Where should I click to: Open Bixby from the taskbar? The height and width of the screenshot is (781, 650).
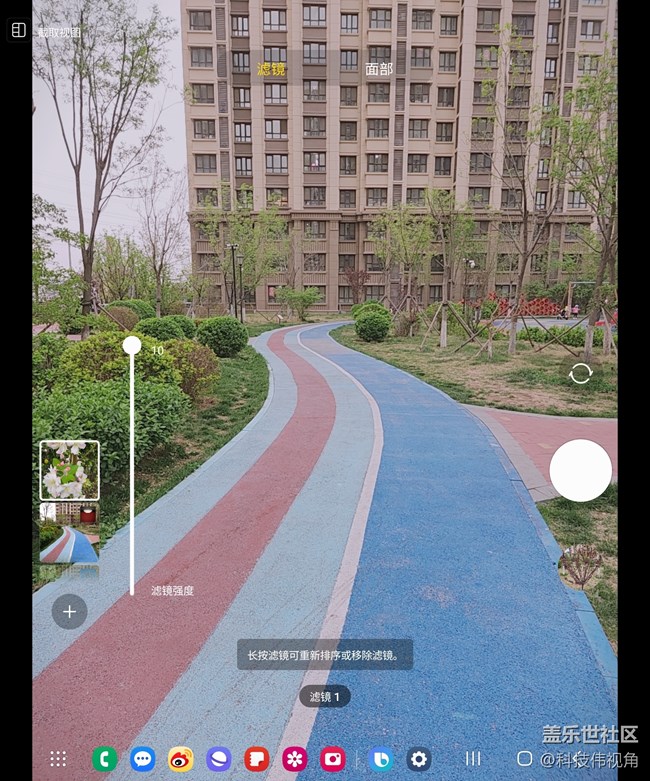[380, 759]
